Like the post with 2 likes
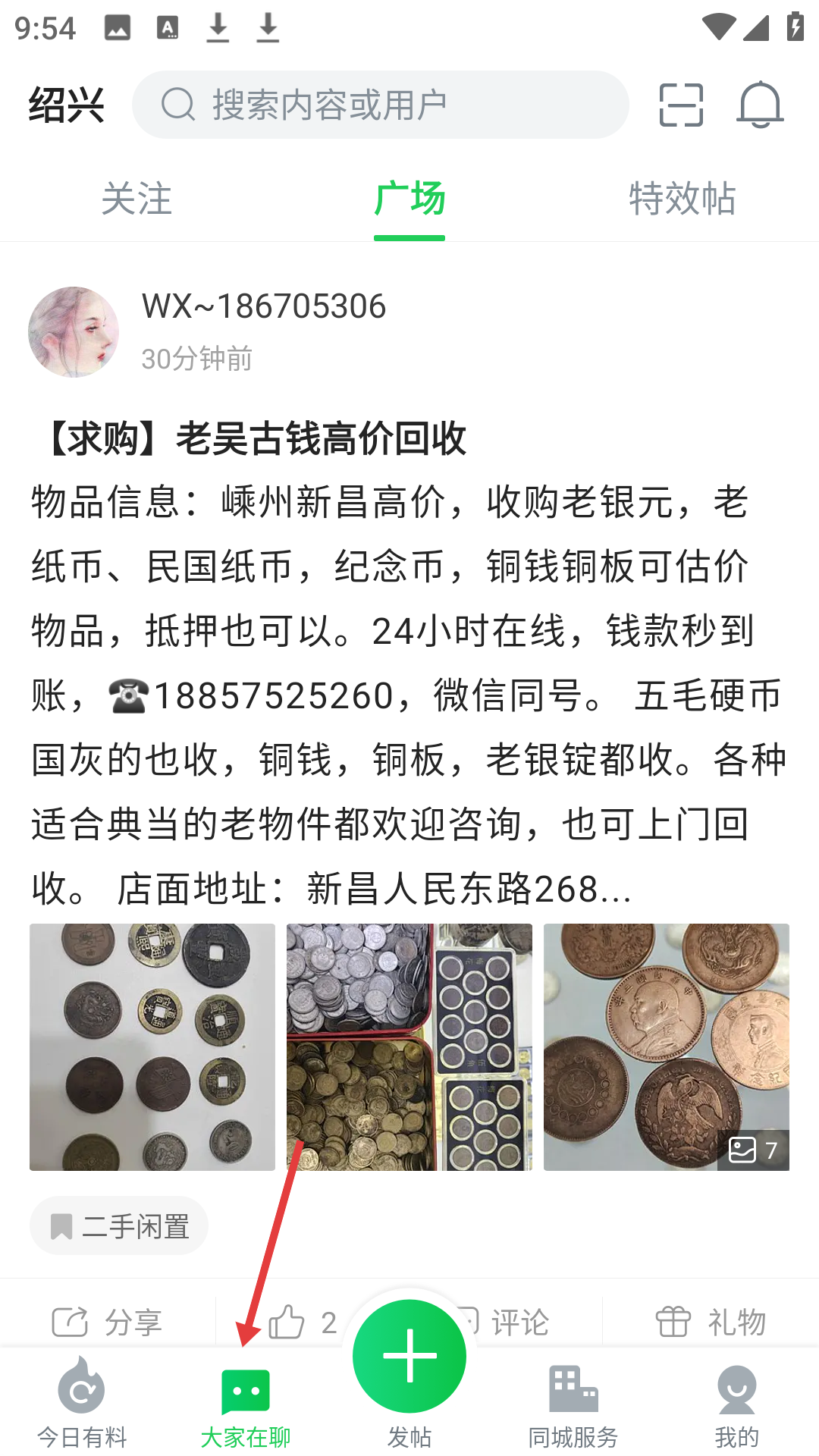The width and height of the screenshot is (819, 1456). click(302, 1323)
